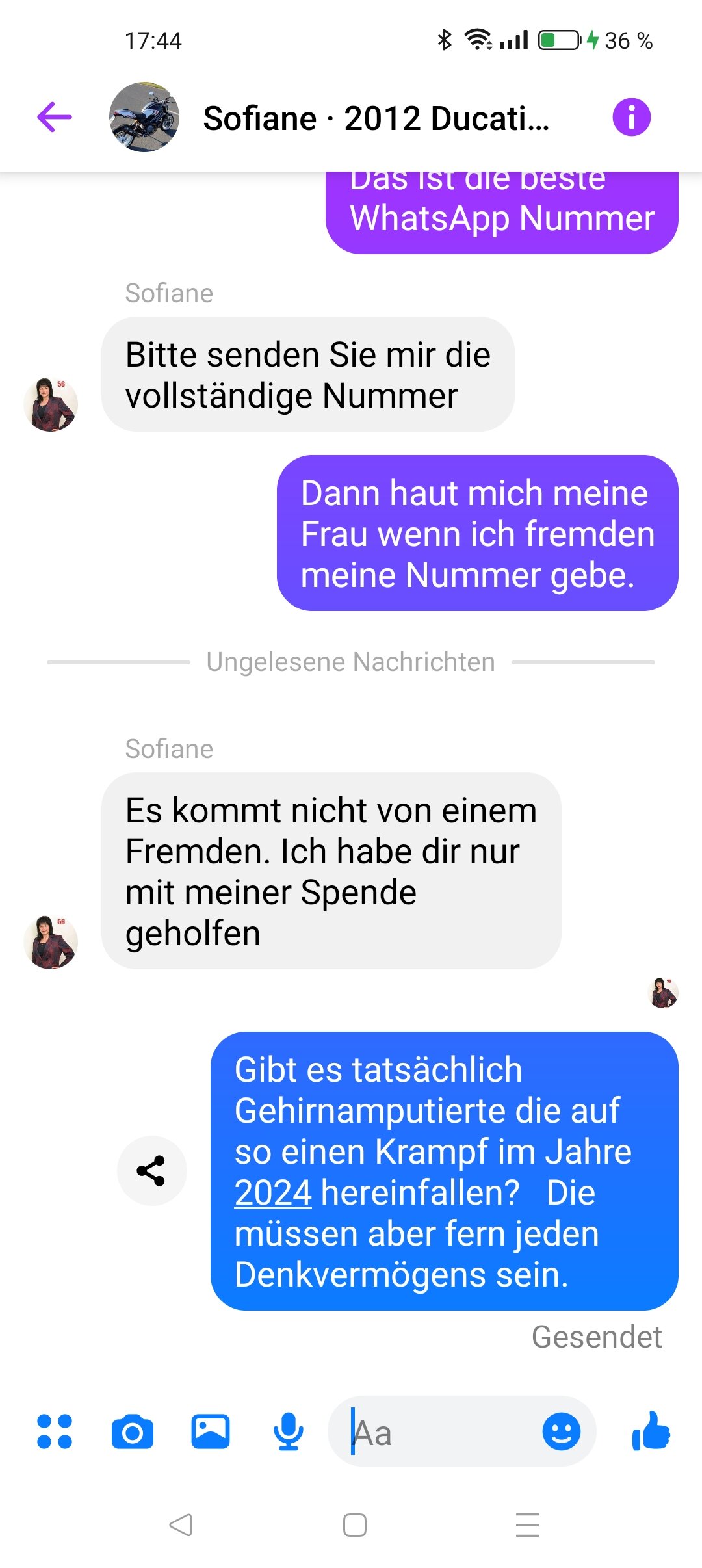The image size is (702, 1568).
Task: Tap the system home button
Action: [x=355, y=1524]
